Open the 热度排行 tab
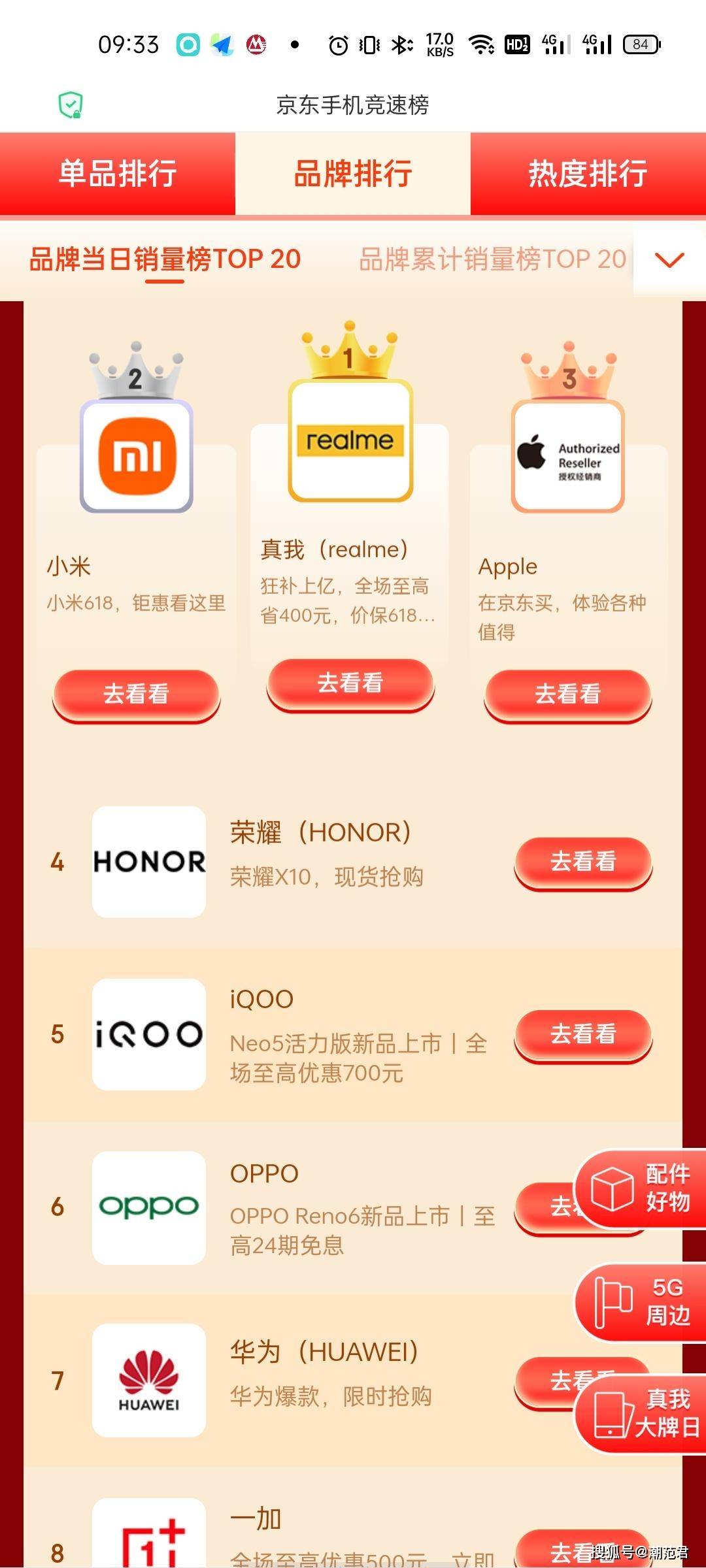Image resolution: width=706 pixels, height=1568 pixels. click(588, 174)
